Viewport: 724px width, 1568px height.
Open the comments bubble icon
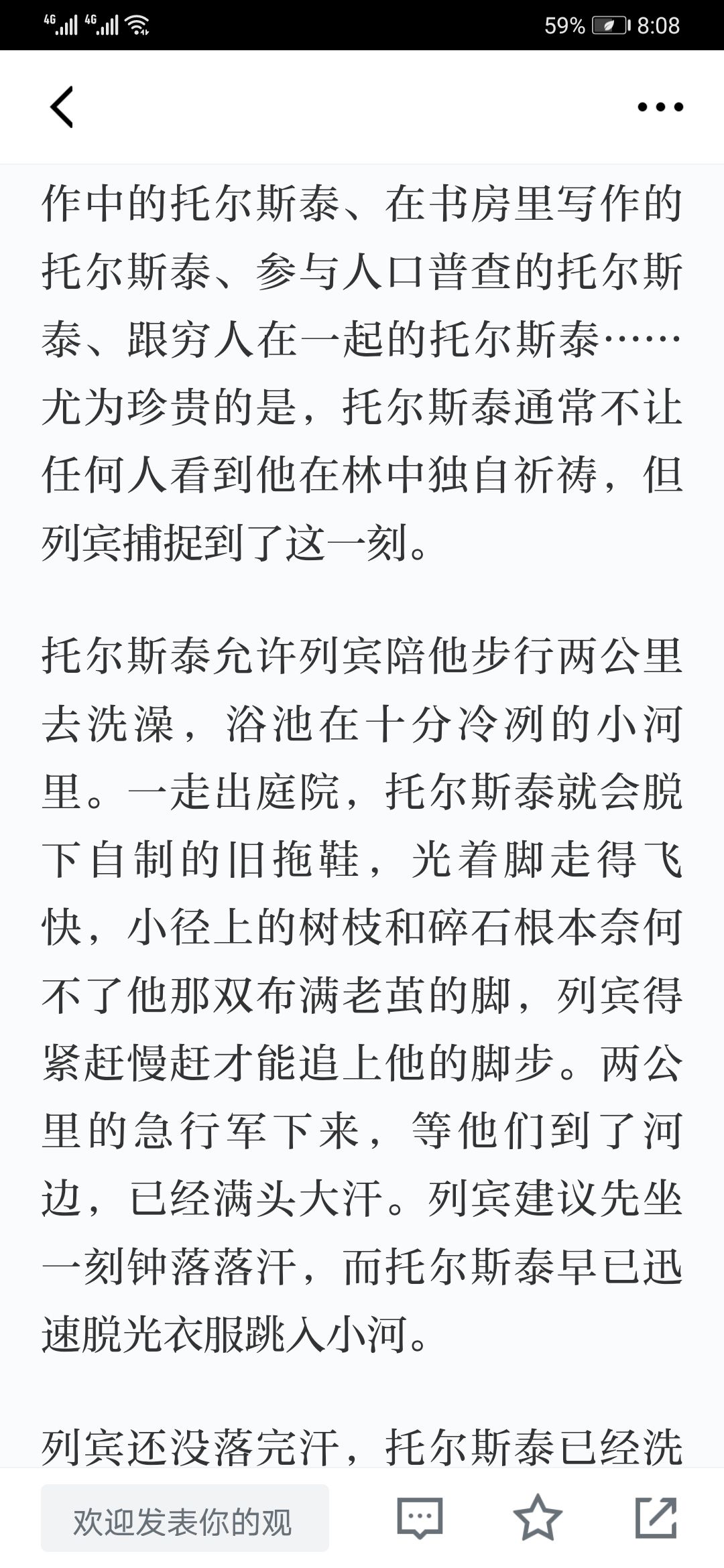pos(420,1517)
